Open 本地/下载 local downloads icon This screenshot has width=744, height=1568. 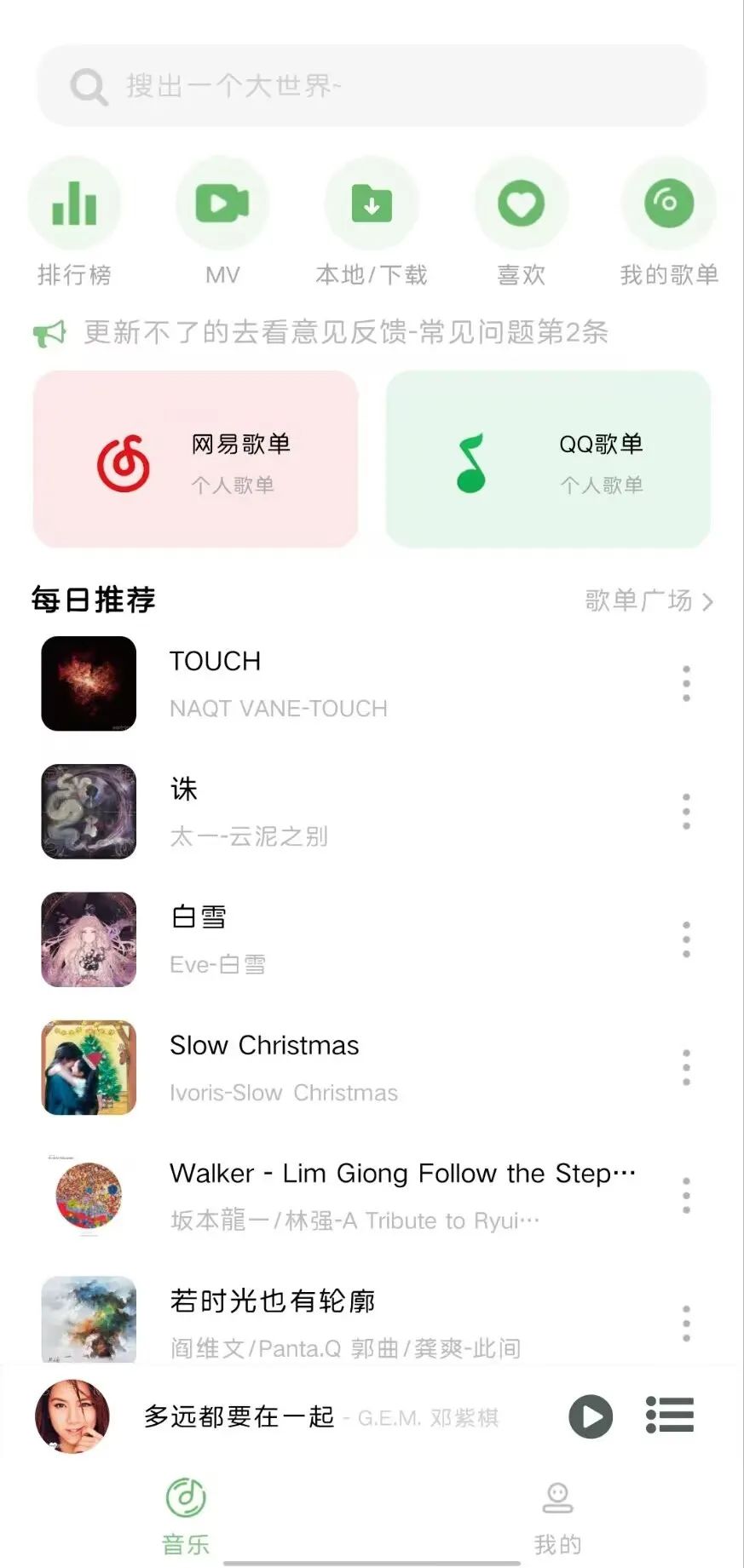(372, 203)
